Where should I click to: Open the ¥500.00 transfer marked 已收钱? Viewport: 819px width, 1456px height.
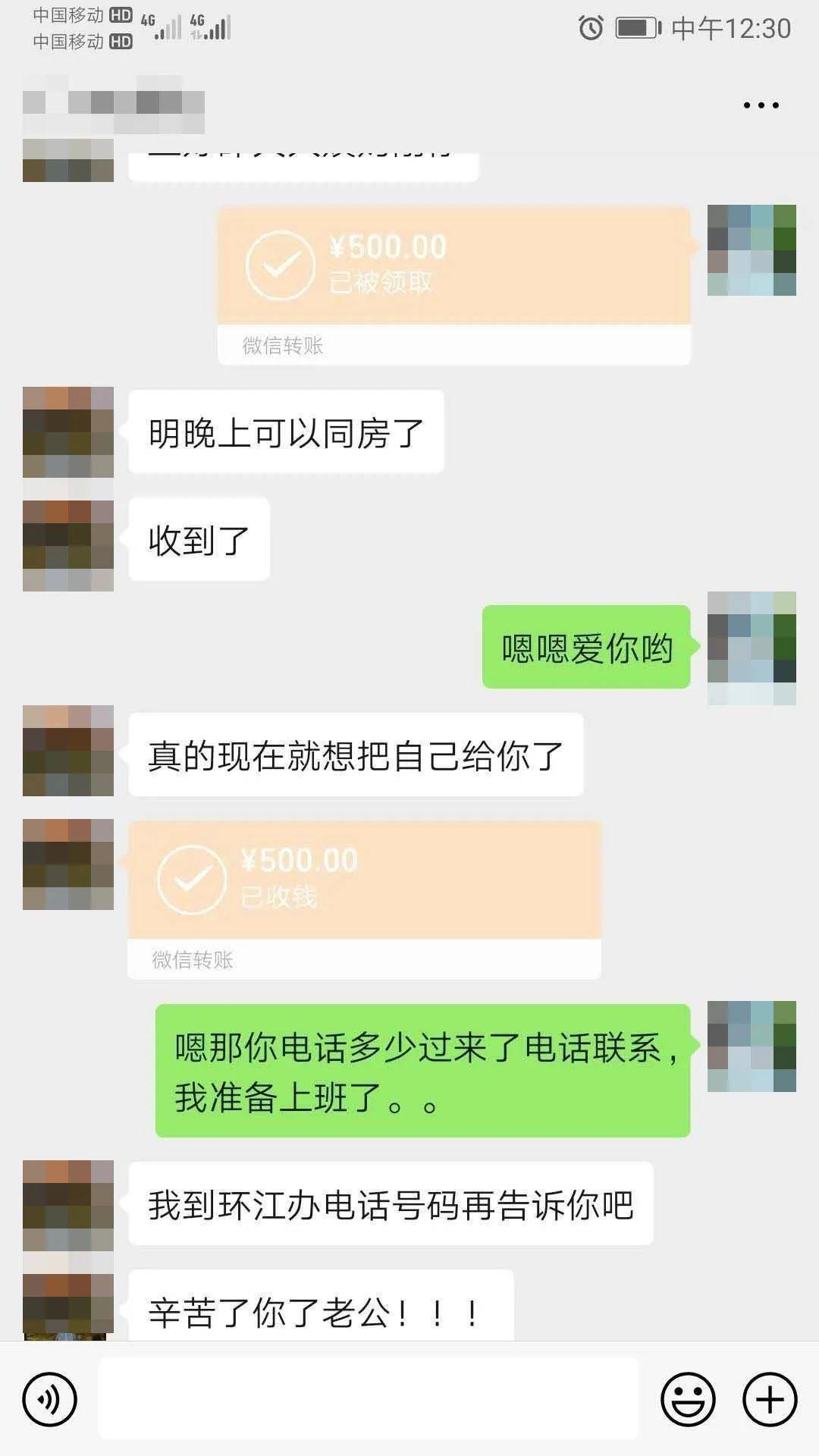tap(364, 899)
